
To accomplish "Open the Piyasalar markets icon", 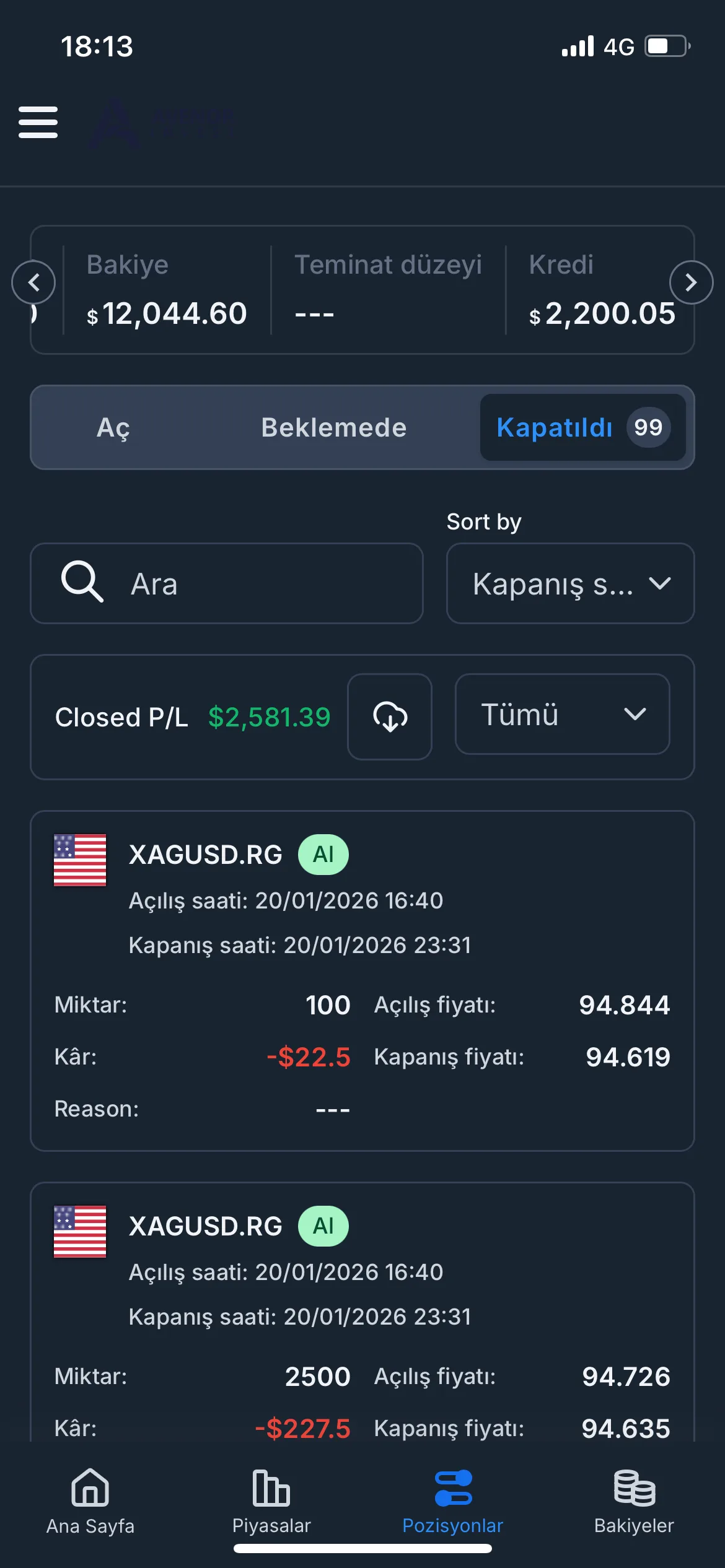I will click(x=271, y=1484).
